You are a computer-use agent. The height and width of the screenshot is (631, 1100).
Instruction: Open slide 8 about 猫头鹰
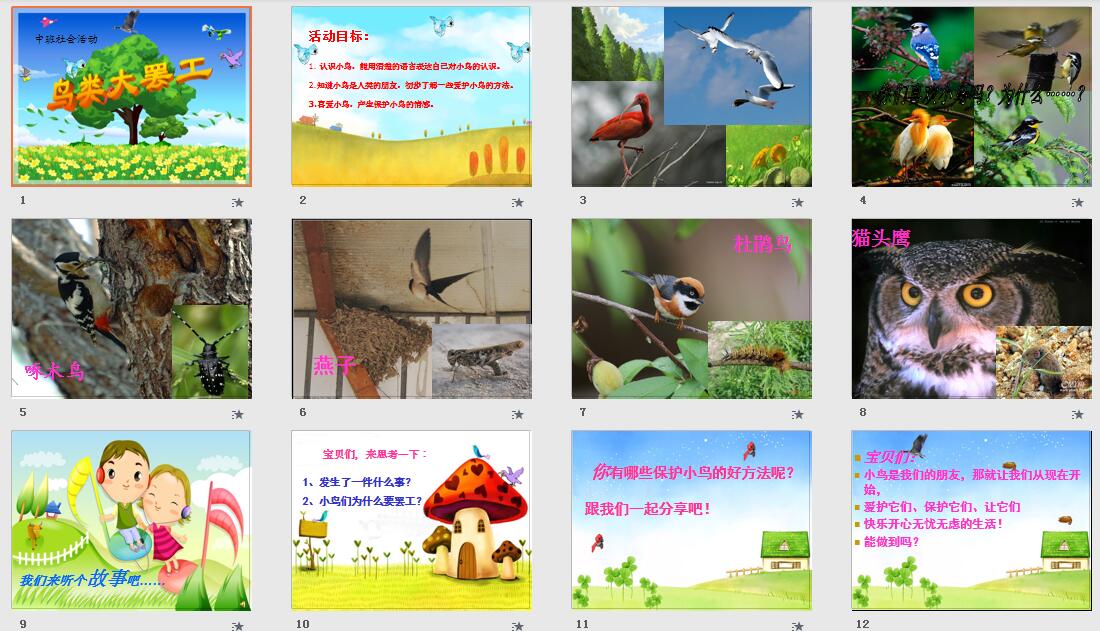tap(971, 309)
